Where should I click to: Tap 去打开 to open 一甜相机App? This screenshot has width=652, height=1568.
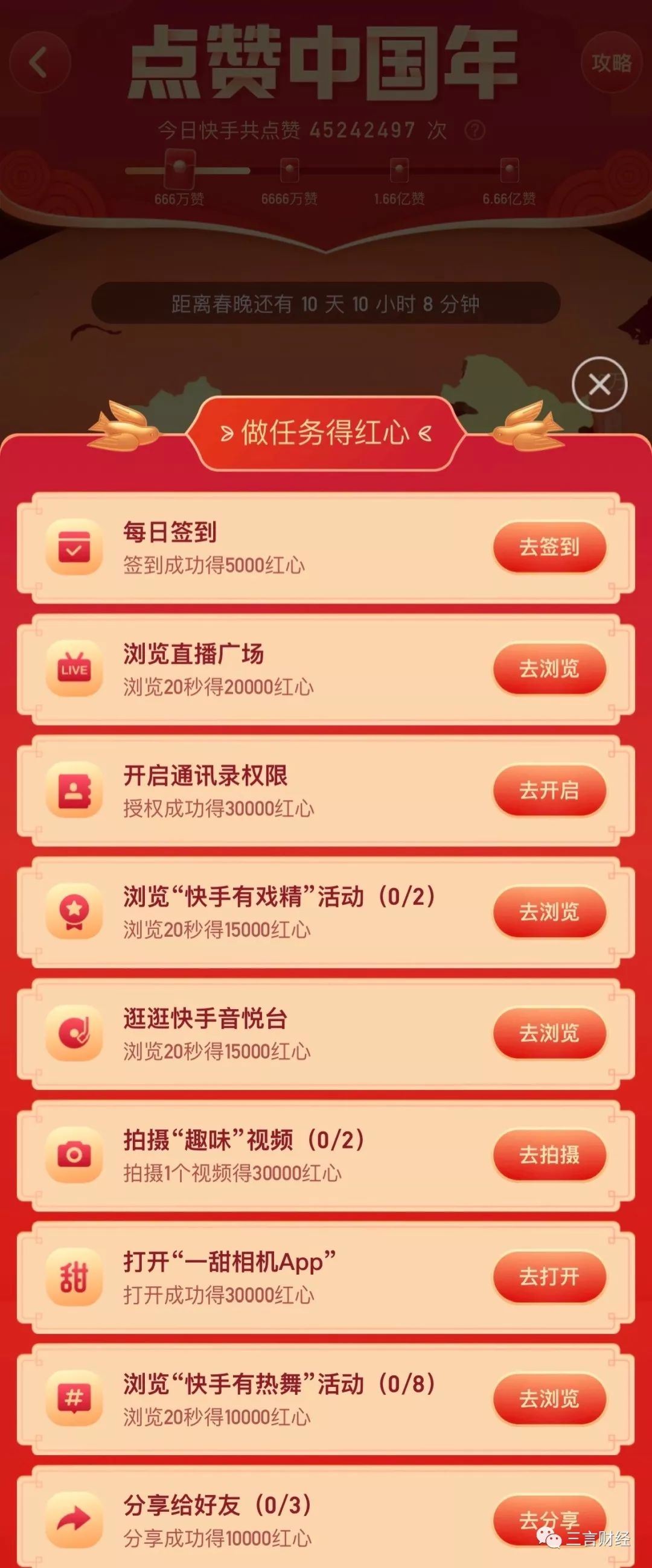tap(549, 1276)
